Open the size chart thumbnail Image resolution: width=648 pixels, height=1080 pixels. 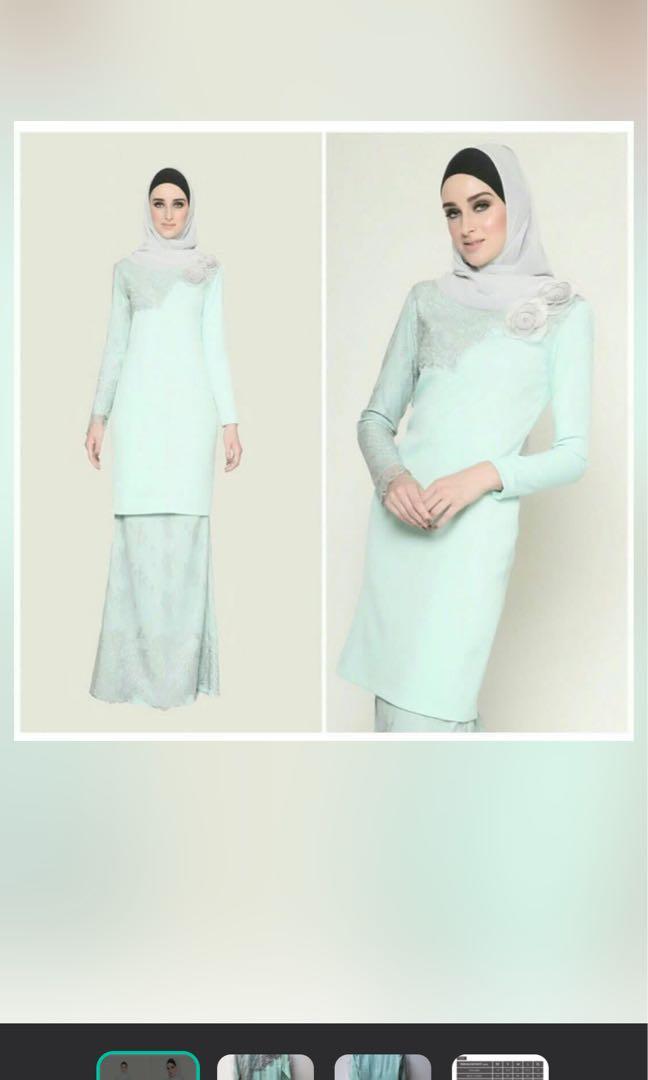click(x=500, y=1067)
